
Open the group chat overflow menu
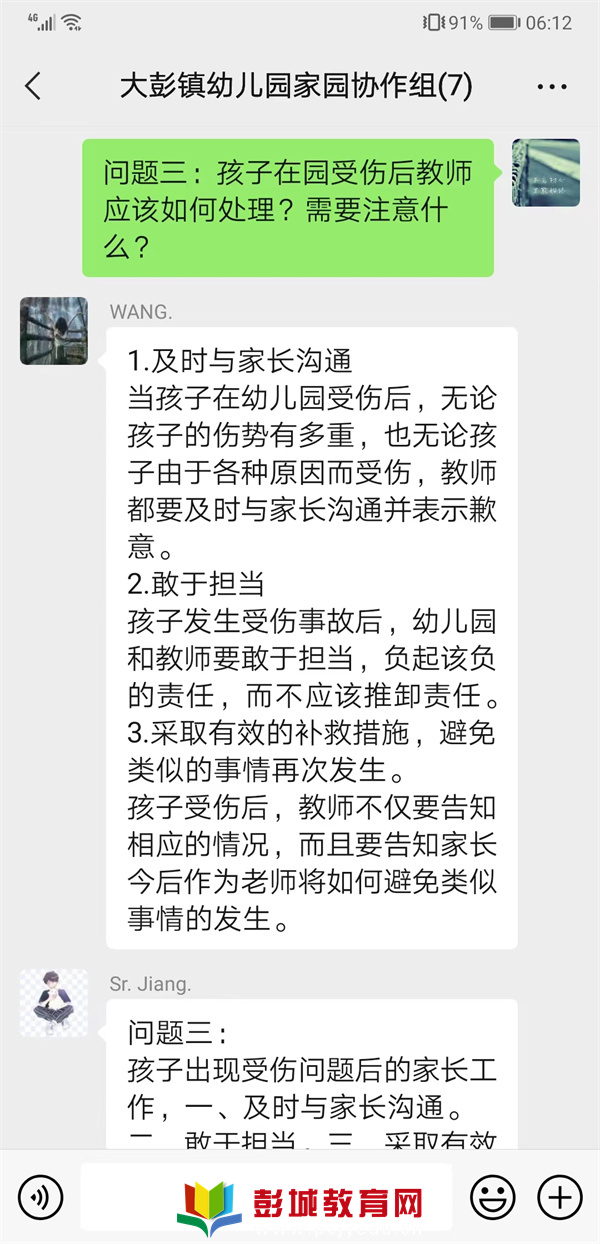(552, 87)
